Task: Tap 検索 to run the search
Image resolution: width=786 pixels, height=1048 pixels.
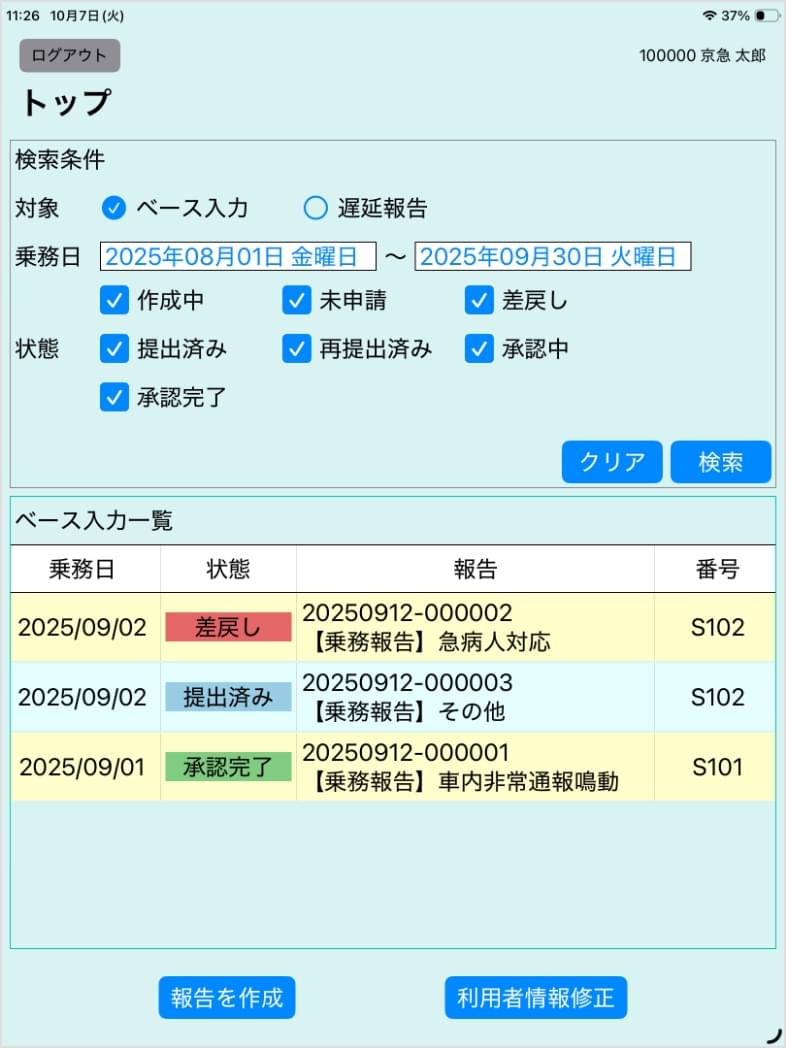Action: click(x=721, y=462)
